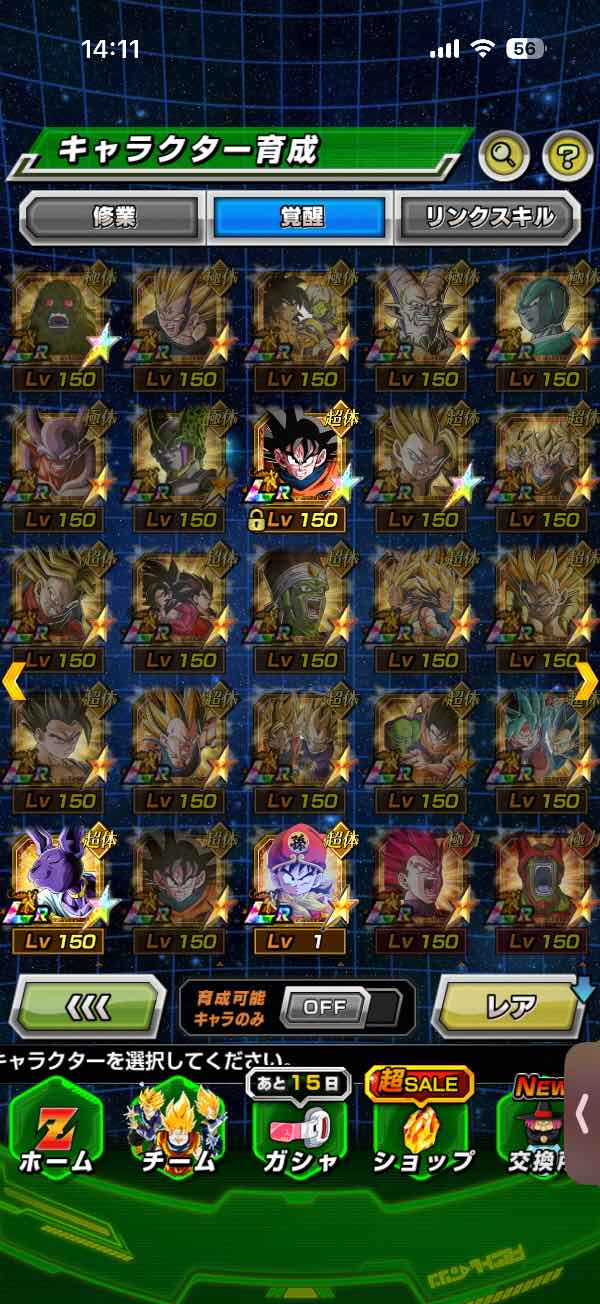Viewport: 600px width, 1304px height.
Task: Switch to the 修業 tab
Action: click(x=111, y=216)
